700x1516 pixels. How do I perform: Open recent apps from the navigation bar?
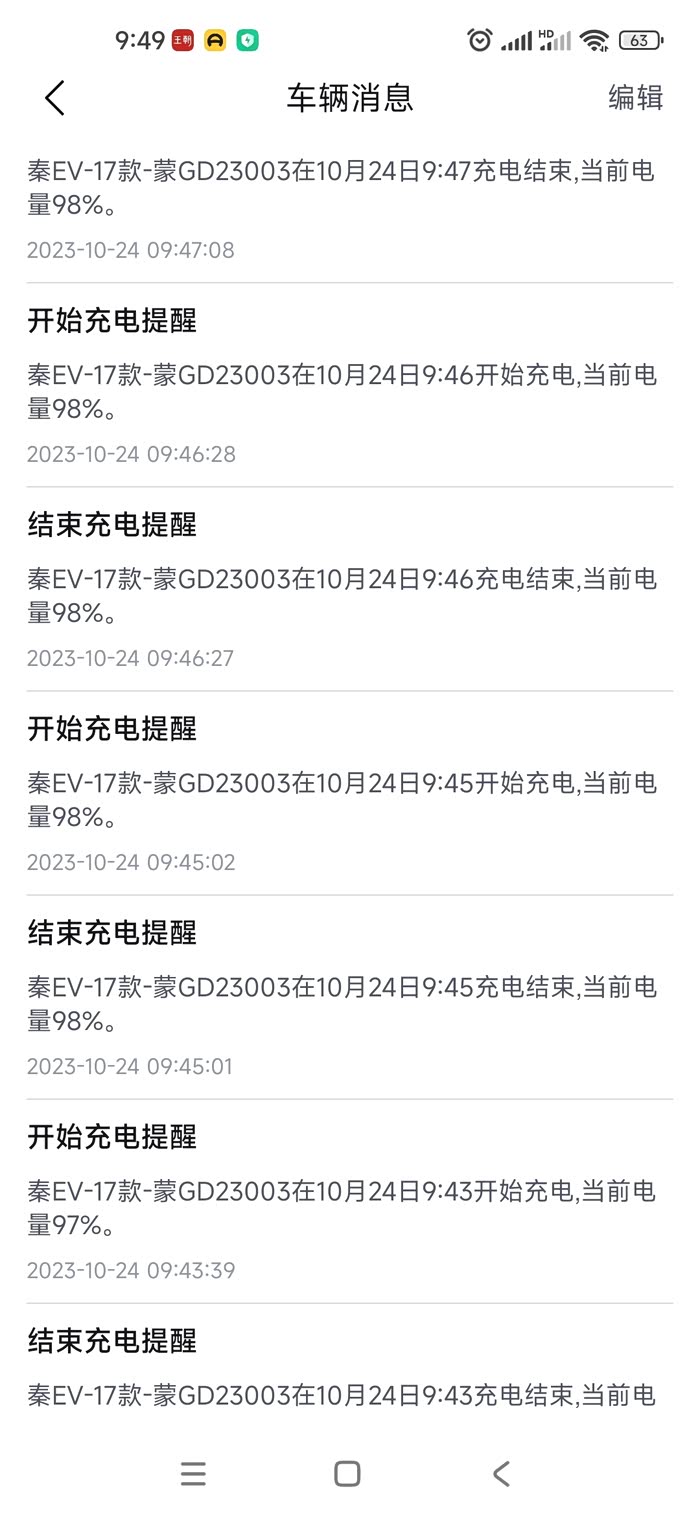(193, 1473)
